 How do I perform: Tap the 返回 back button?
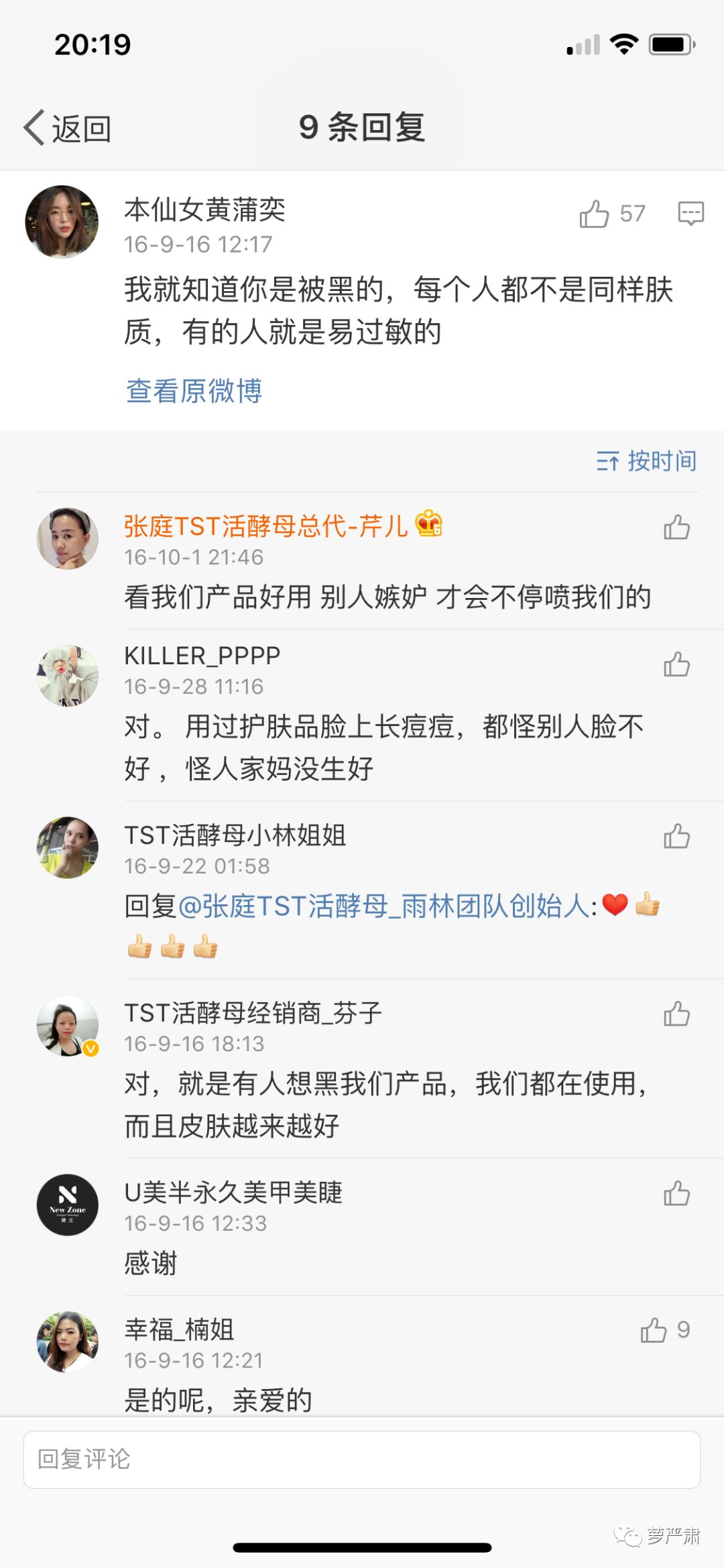66,126
